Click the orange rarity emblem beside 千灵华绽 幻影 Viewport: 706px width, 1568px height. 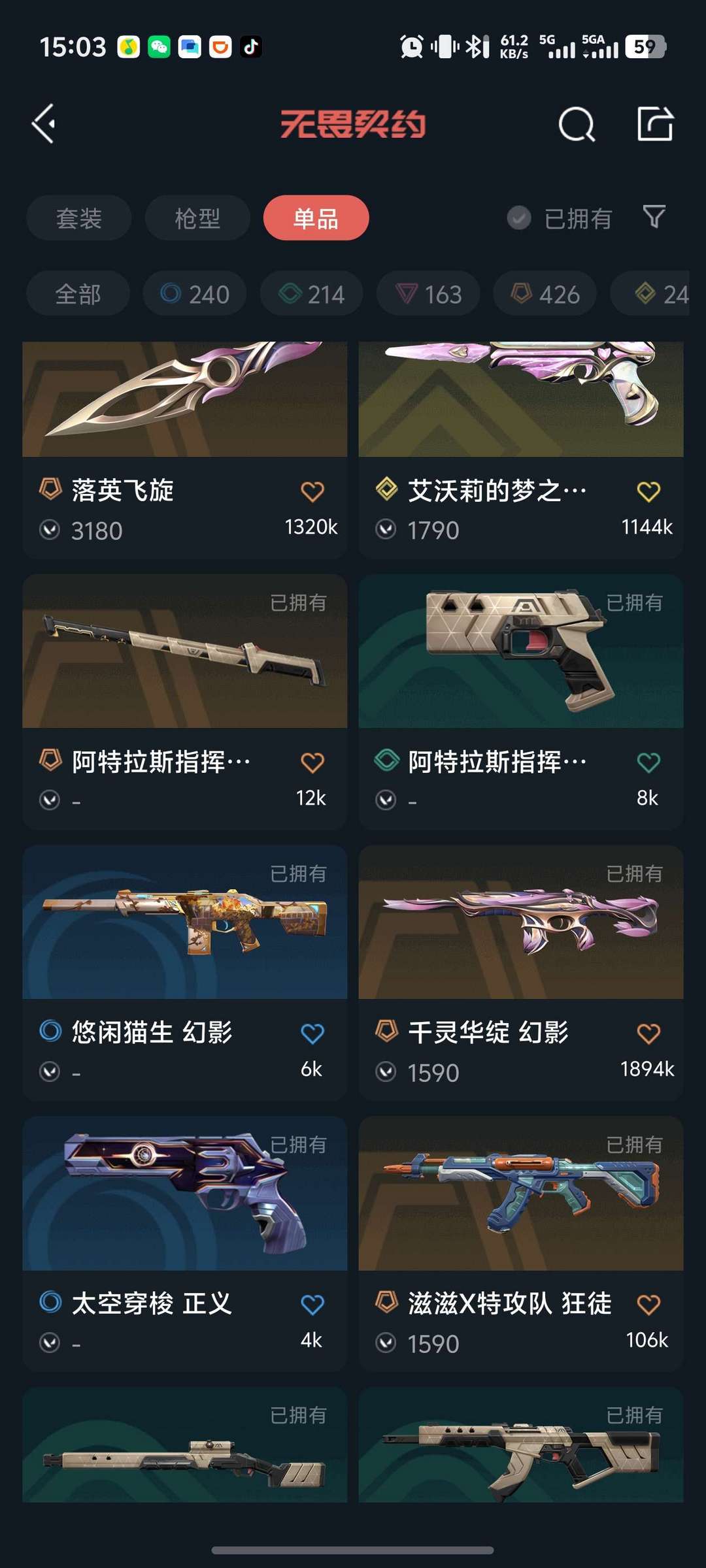pos(388,1032)
